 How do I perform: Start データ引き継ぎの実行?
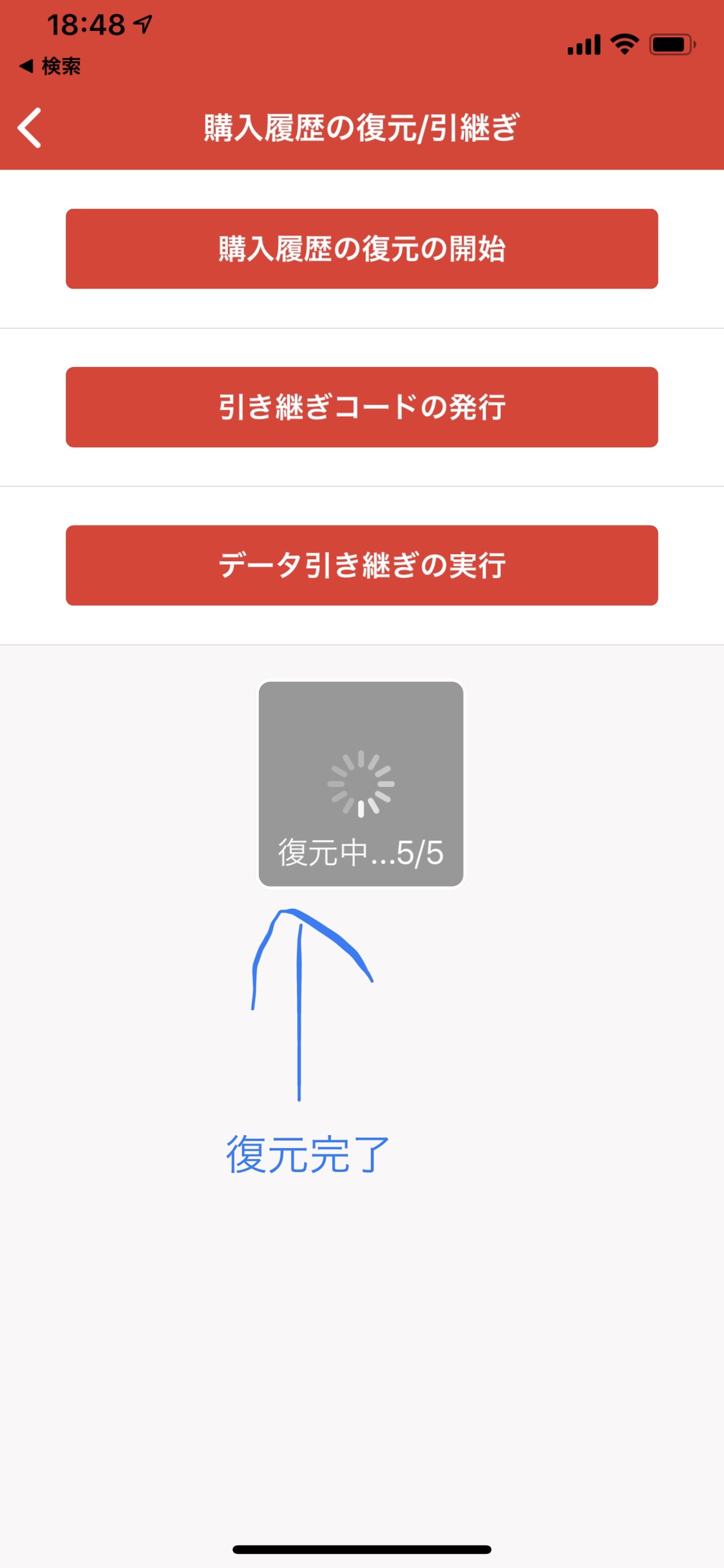coord(361,566)
